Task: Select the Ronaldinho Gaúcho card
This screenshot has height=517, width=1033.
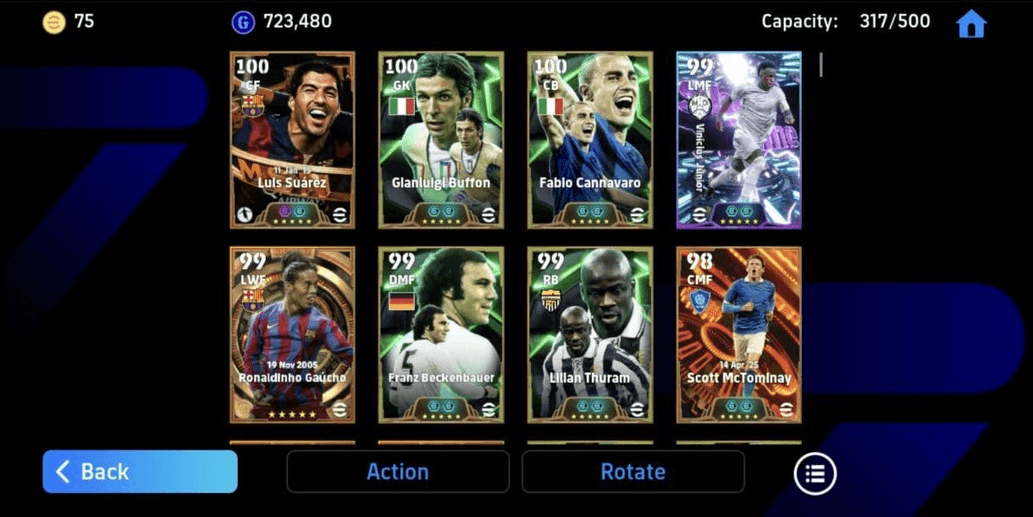Action: 292,335
